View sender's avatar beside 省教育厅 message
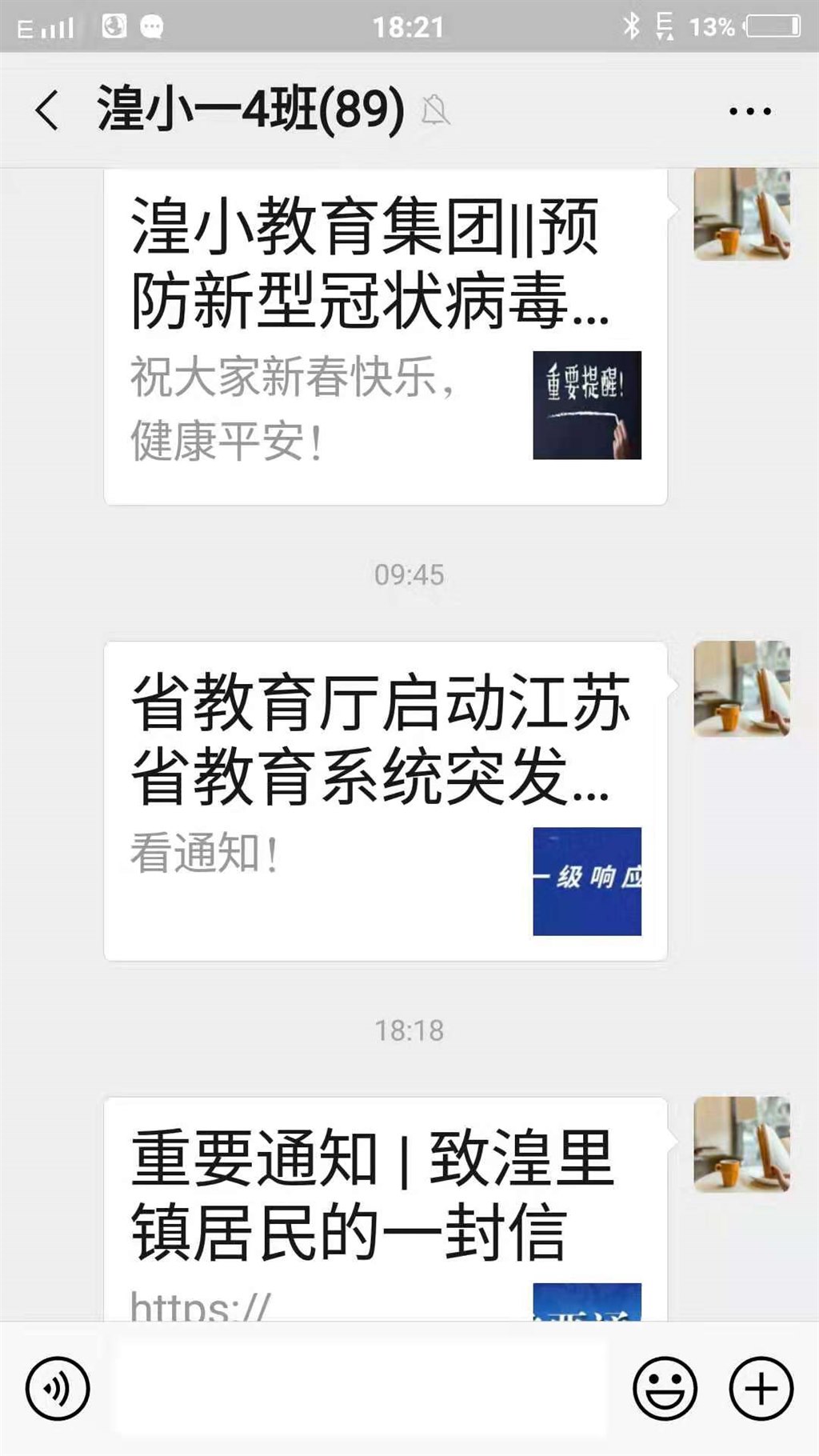 click(x=741, y=689)
